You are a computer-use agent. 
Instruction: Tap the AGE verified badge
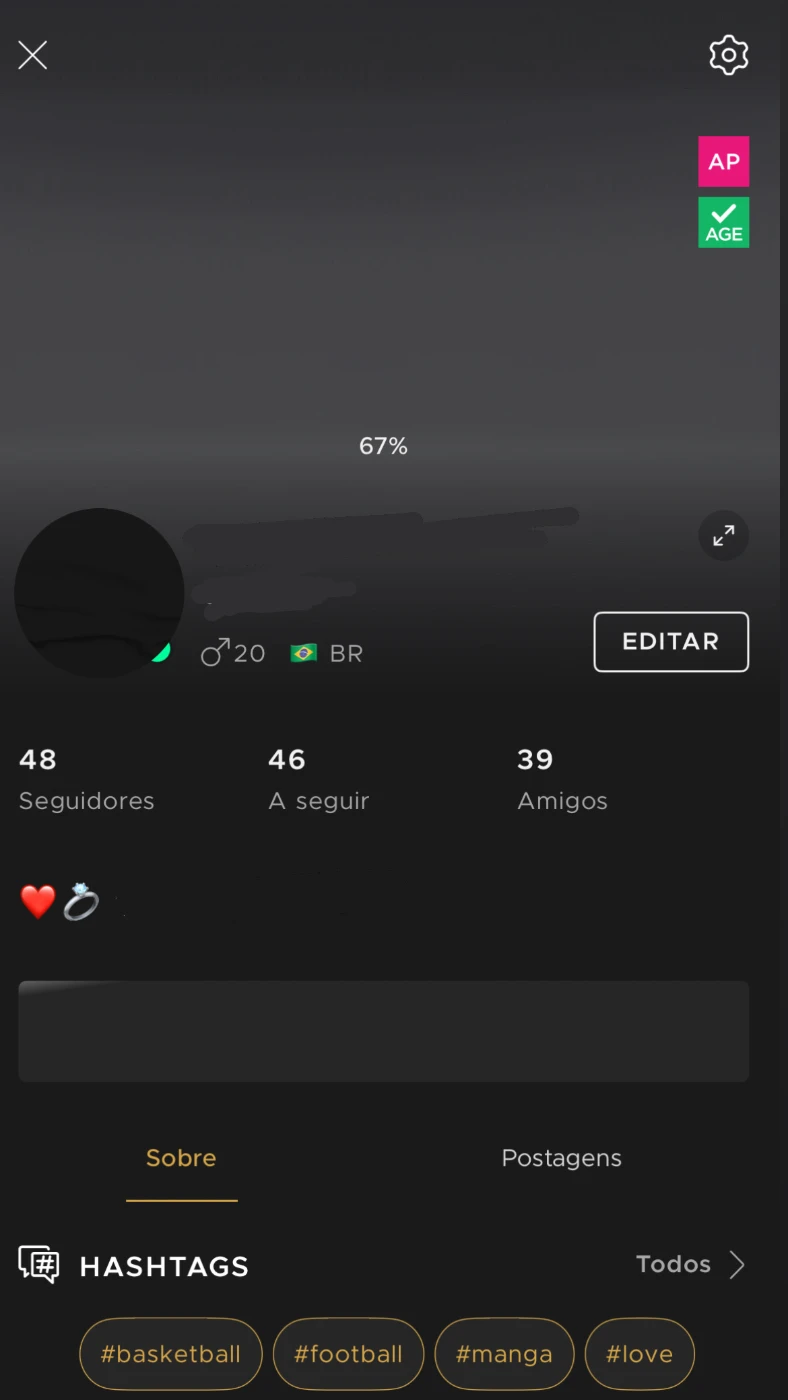click(723, 222)
